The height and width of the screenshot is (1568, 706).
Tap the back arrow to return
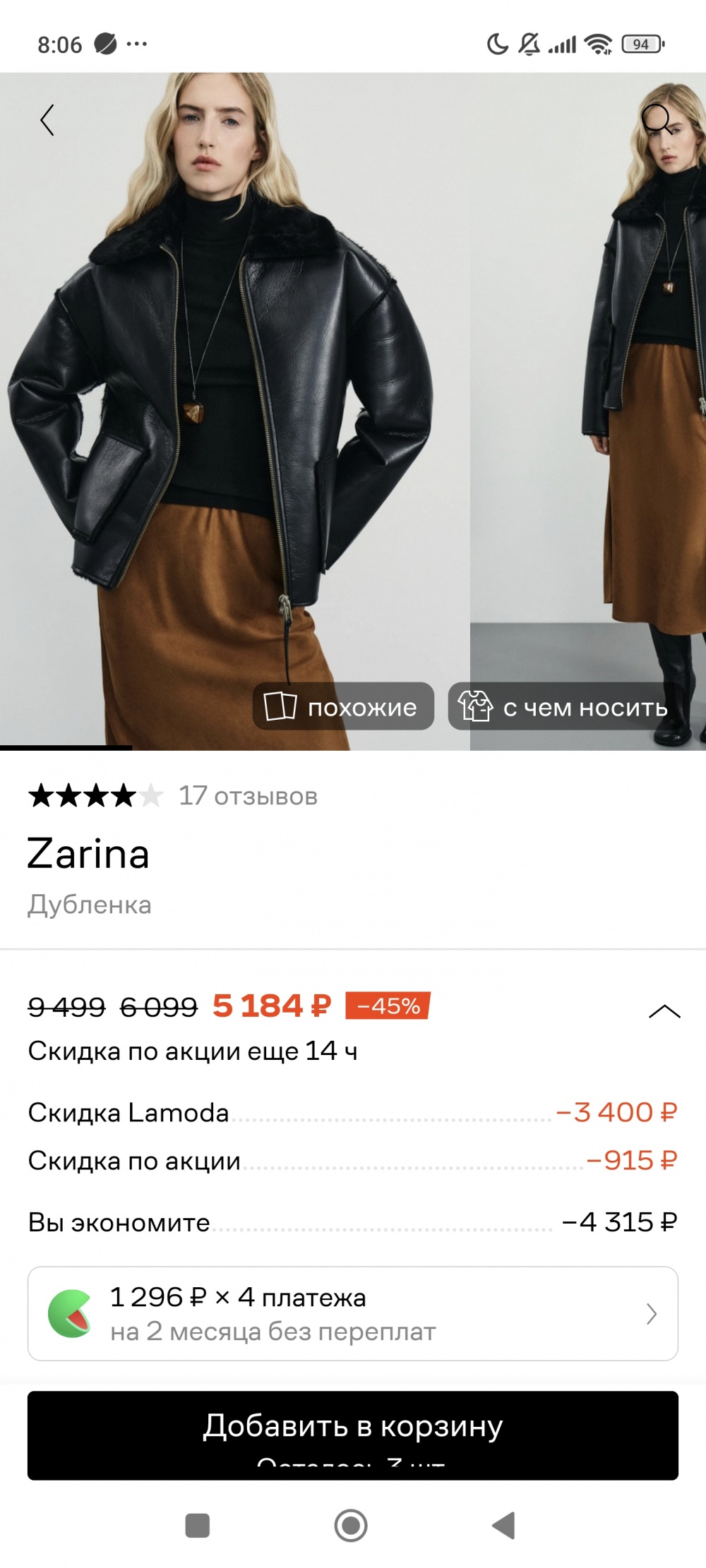coord(47,120)
